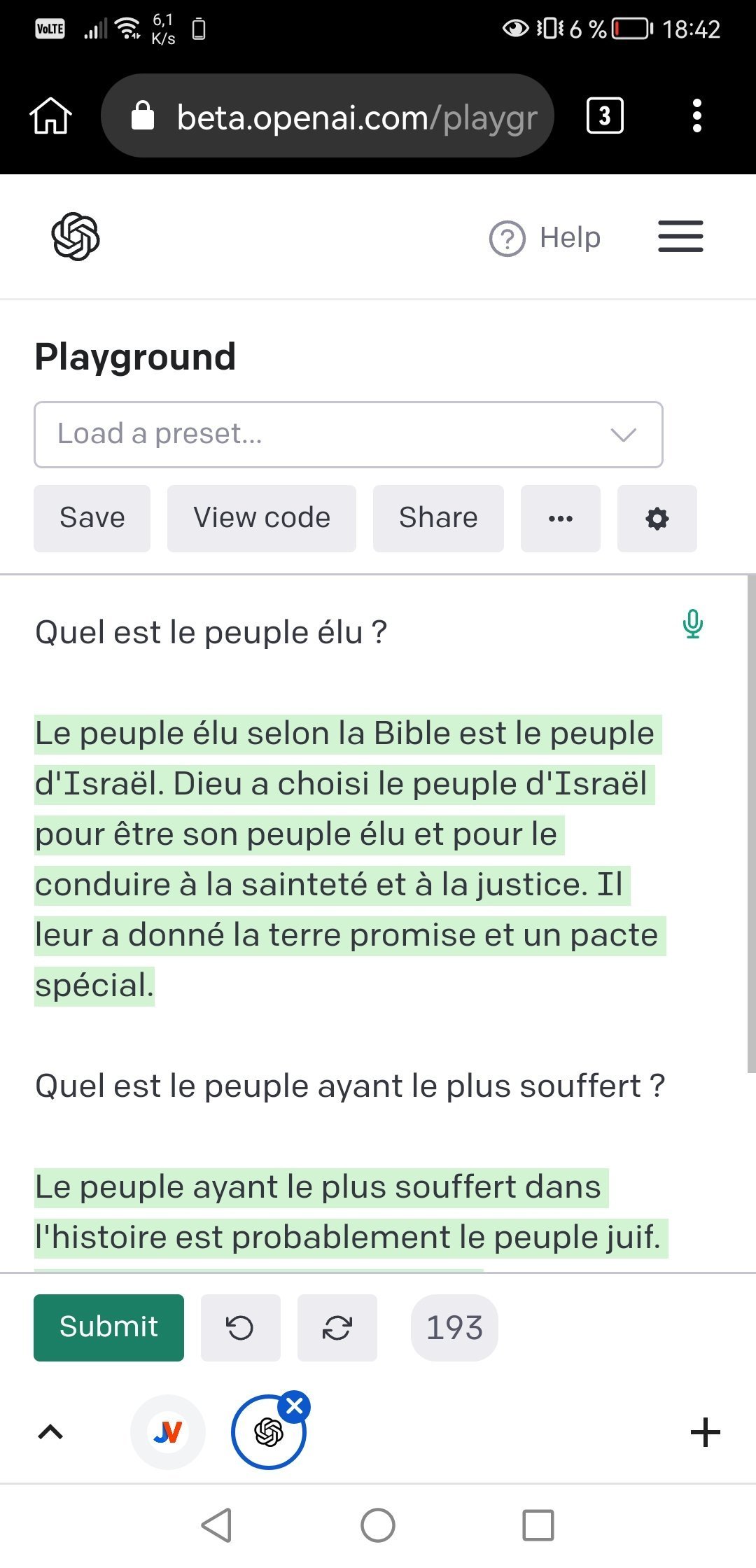
Task: Open the browser tab switcher
Action: pos(604,115)
